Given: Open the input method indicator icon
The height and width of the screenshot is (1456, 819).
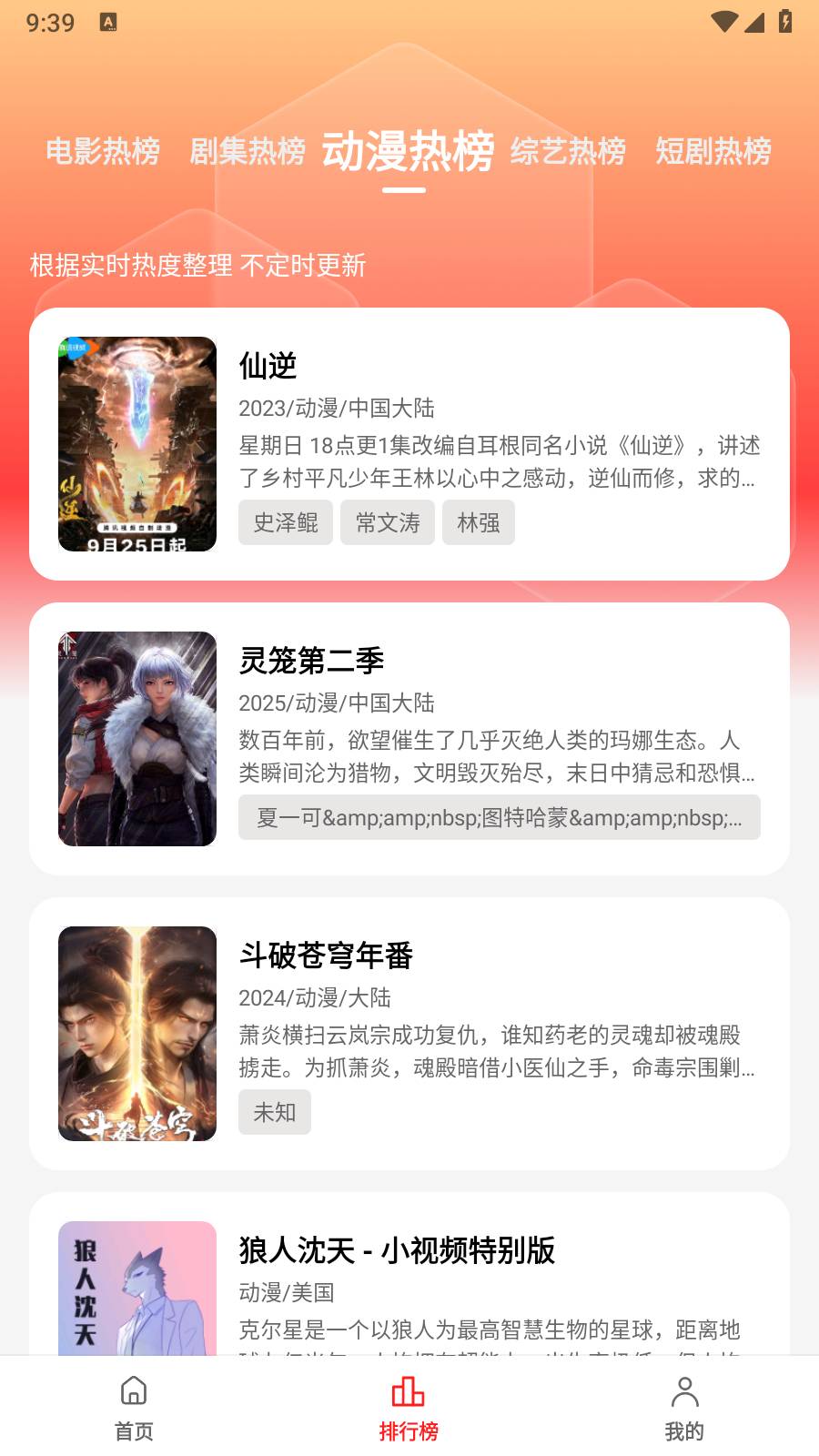Looking at the screenshot, I should point(109,22).
